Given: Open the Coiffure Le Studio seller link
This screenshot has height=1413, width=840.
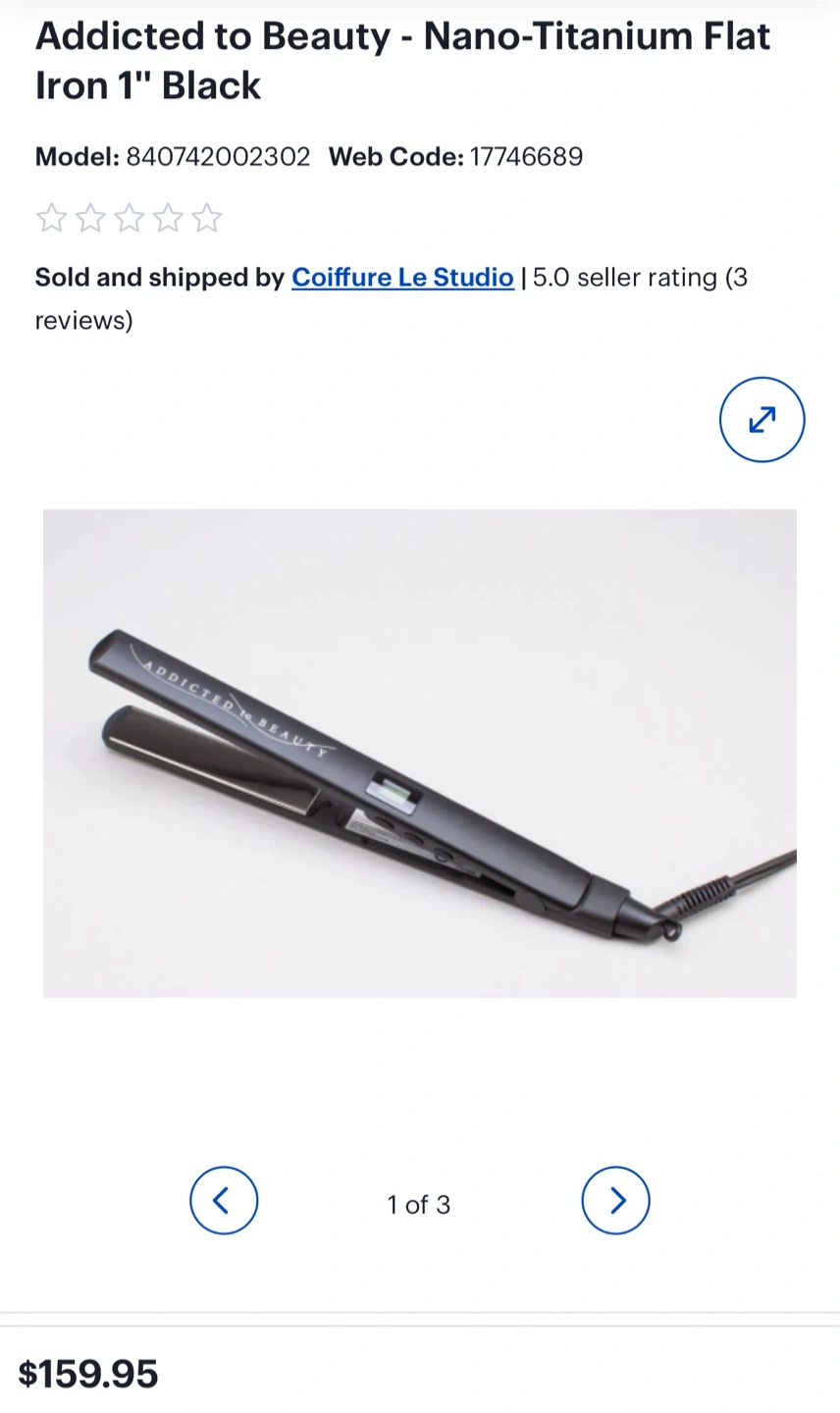Looking at the screenshot, I should tap(402, 278).
